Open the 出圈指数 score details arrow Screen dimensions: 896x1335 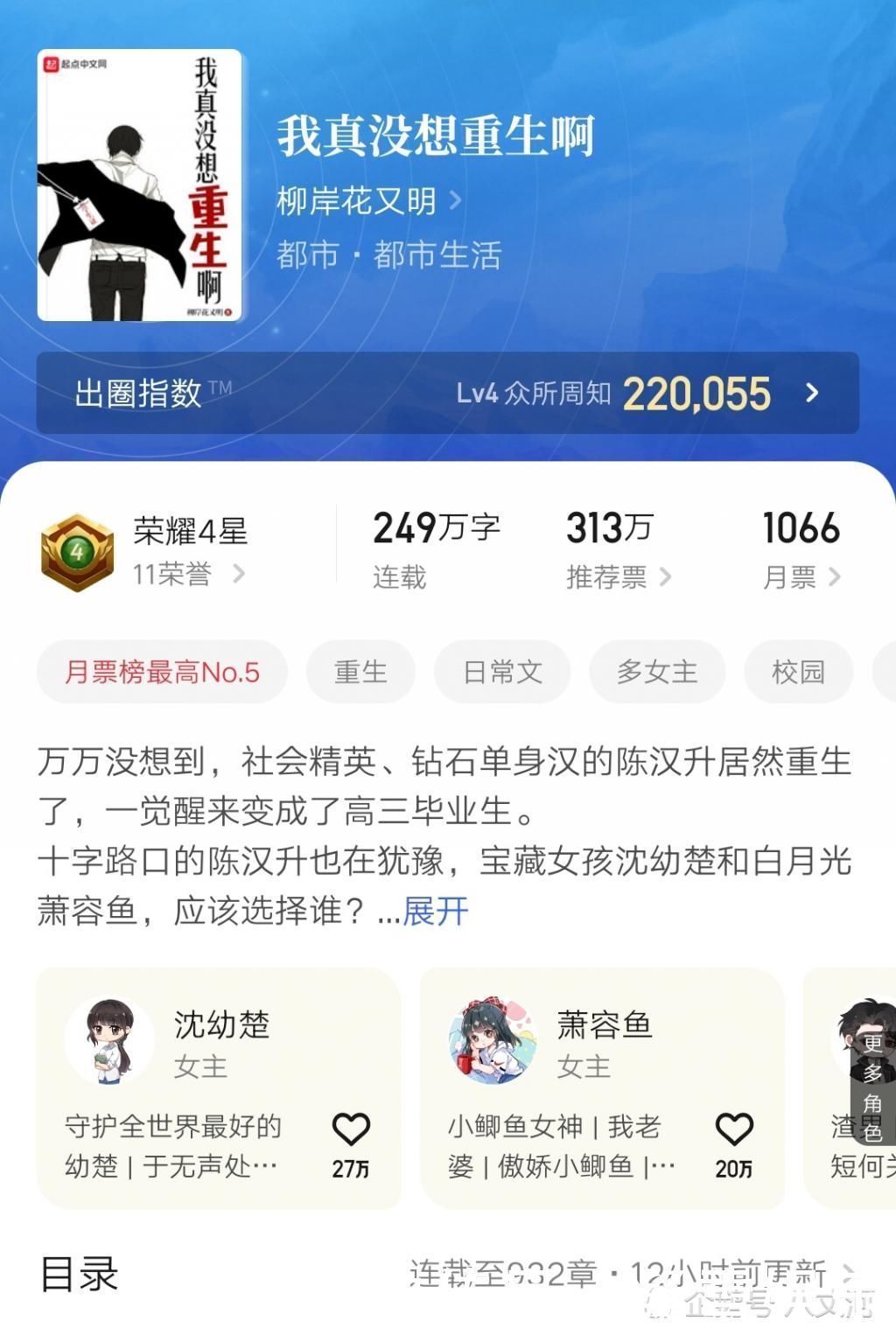pyautogui.click(x=812, y=394)
